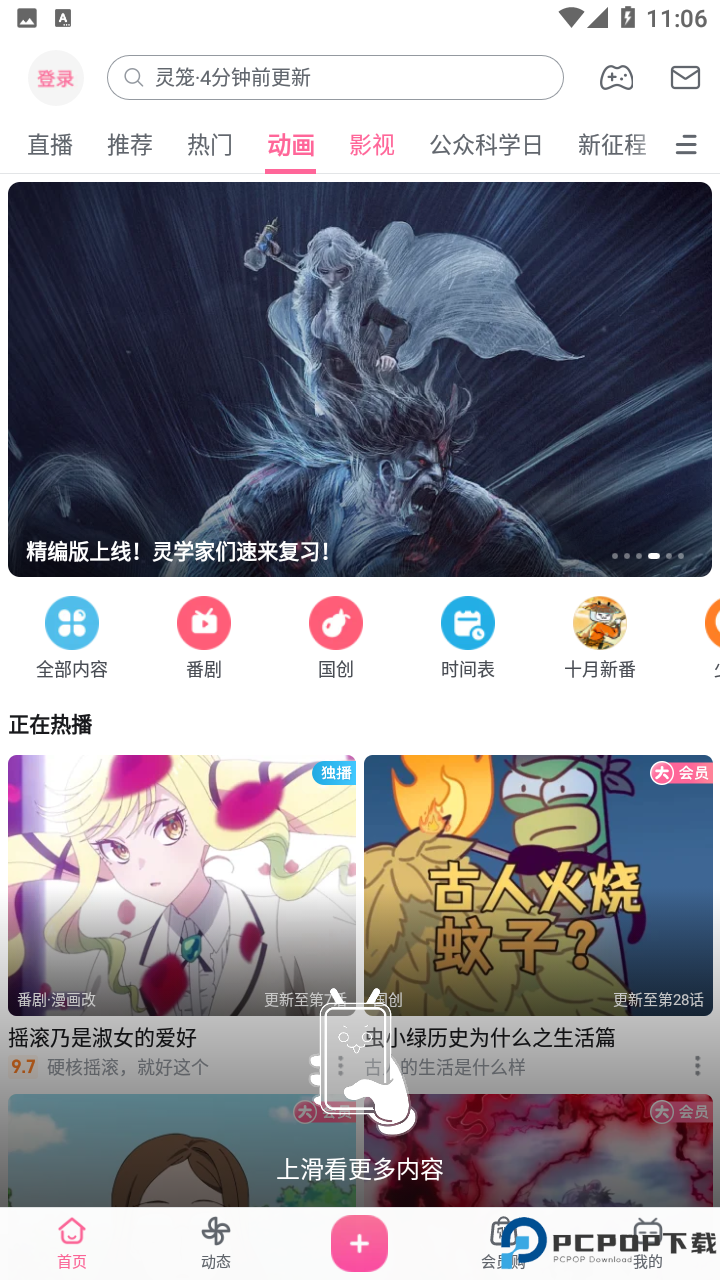
Task: Open options menu on 虫小绿历史为什么之生活篇 card
Action: pos(697,1066)
